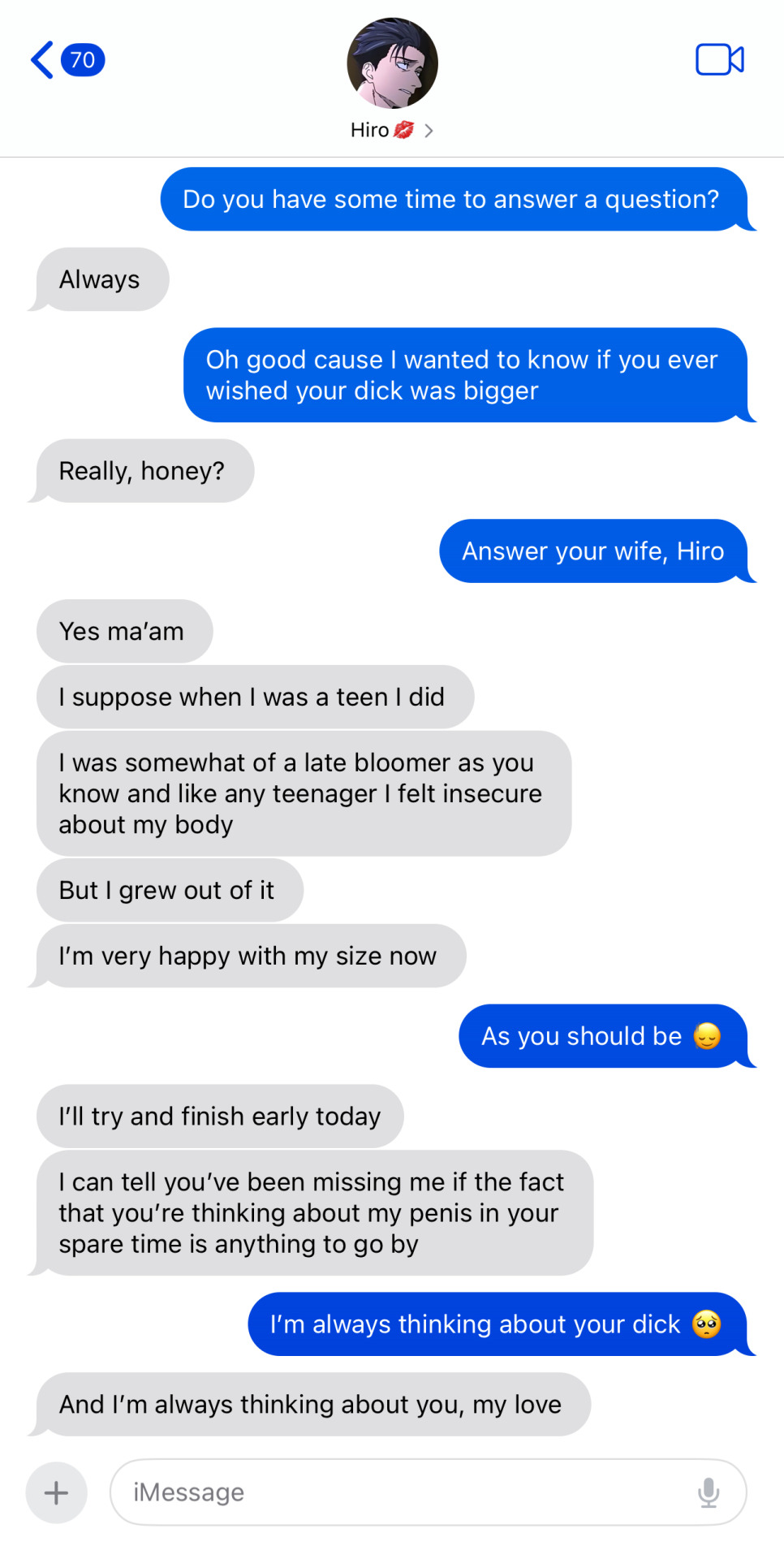Start a FaceTime video call
Viewport: 784px width, 1559px height.
[719, 60]
